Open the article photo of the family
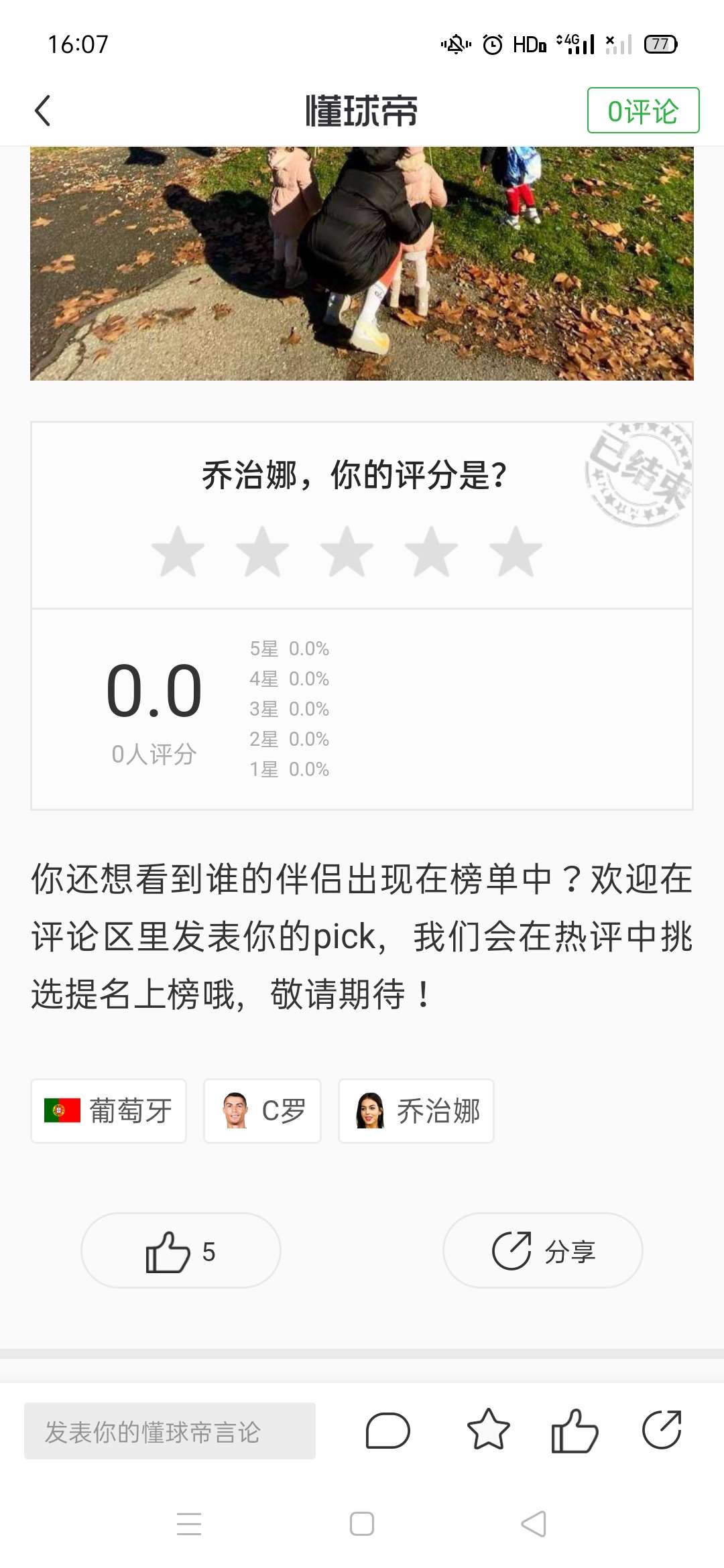The width and height of the screenshot is (724, 1568). coord(362,263)
